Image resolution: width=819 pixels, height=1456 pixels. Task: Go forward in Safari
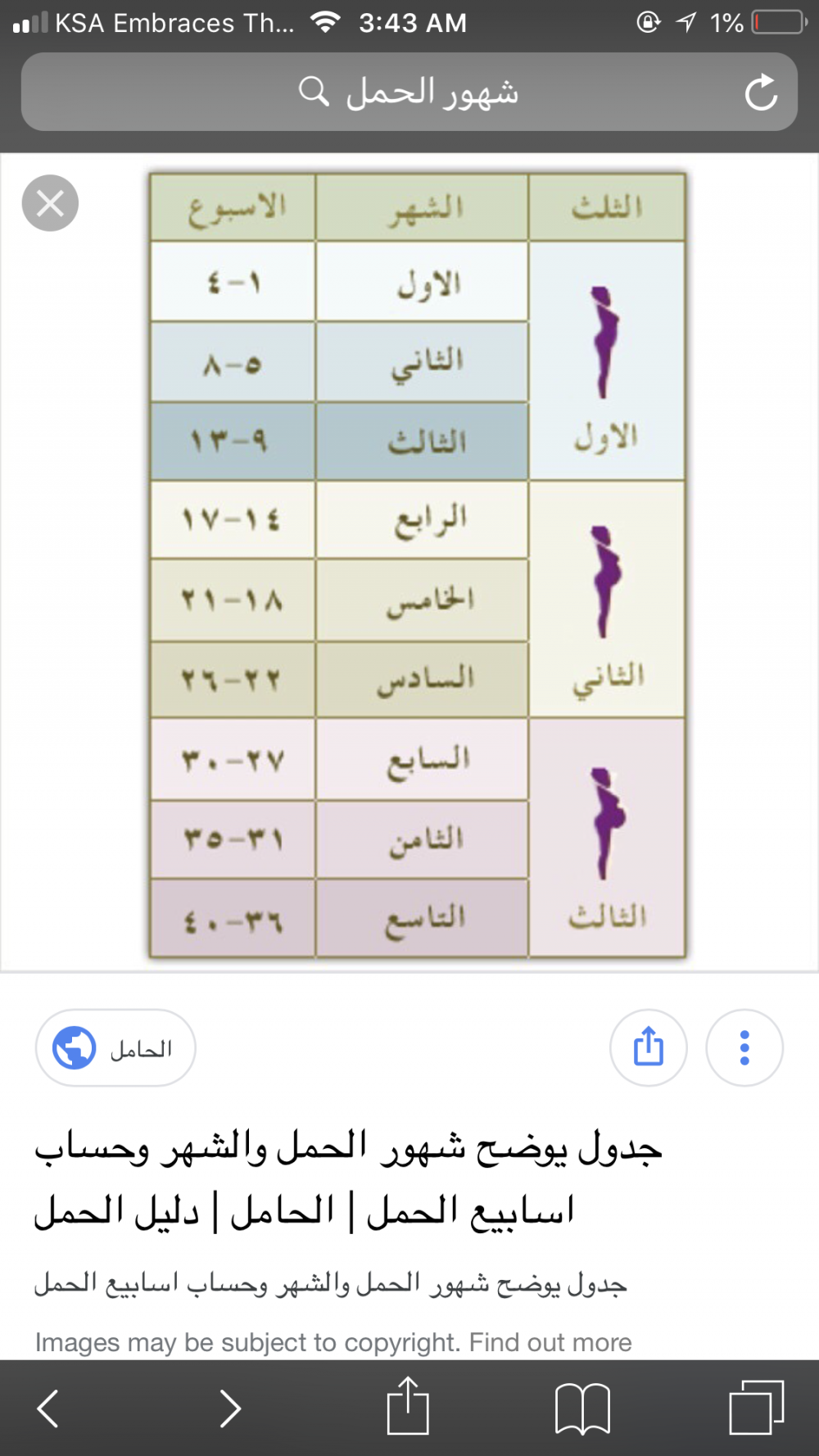230,1409
